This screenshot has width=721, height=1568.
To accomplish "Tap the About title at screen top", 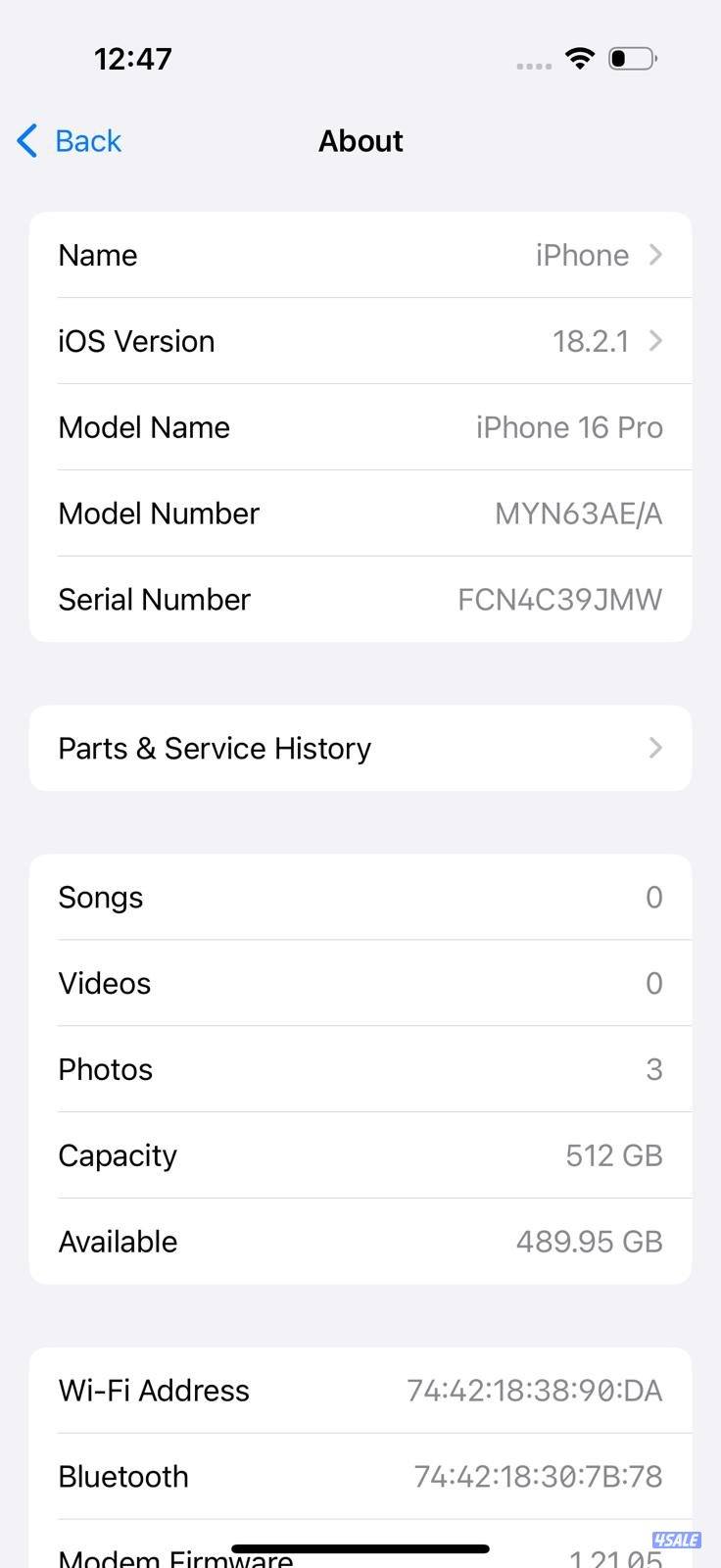I will pyautogui.click(x=360, y=140).
